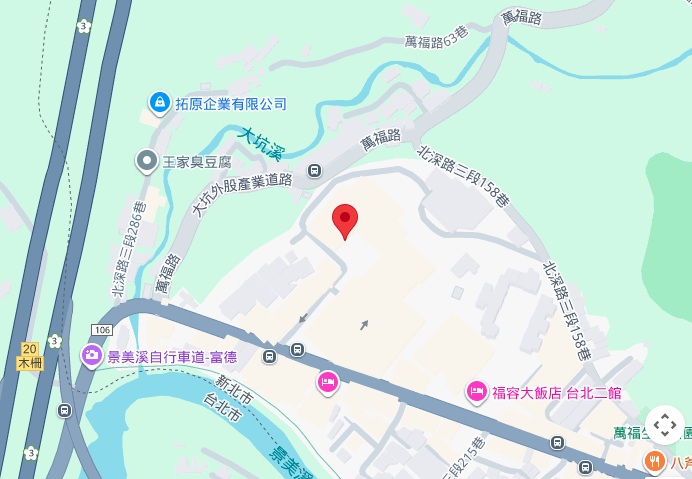
Task: Open 景美溪自行車道-富德 photo spot marker
Action: tap(92, 356)
